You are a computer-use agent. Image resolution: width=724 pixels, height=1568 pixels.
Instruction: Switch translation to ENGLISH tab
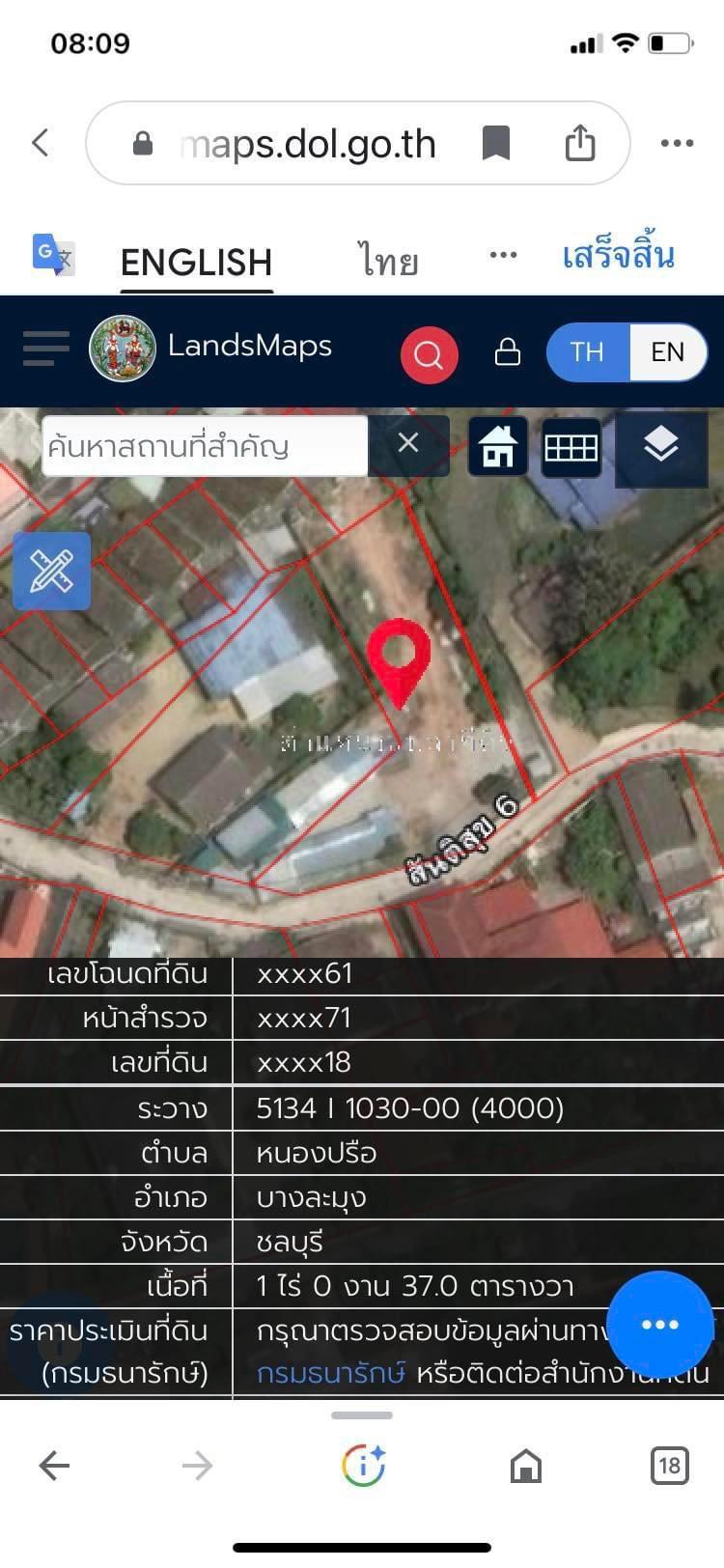pyautogui.click(x=196, y=262)
